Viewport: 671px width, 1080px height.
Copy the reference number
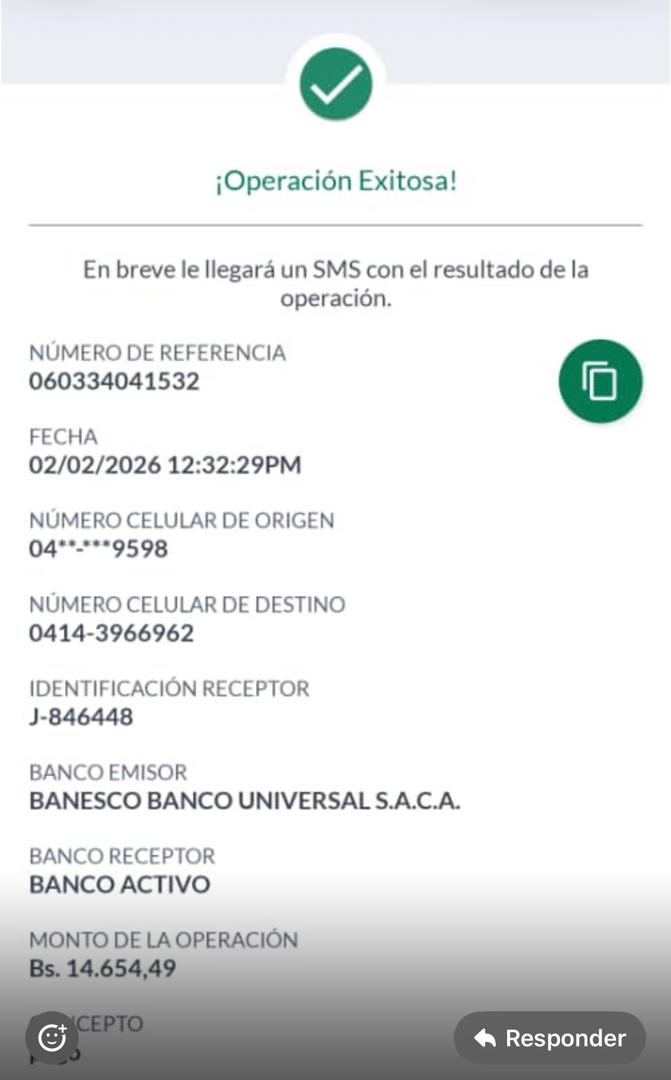tap(600, 381)
